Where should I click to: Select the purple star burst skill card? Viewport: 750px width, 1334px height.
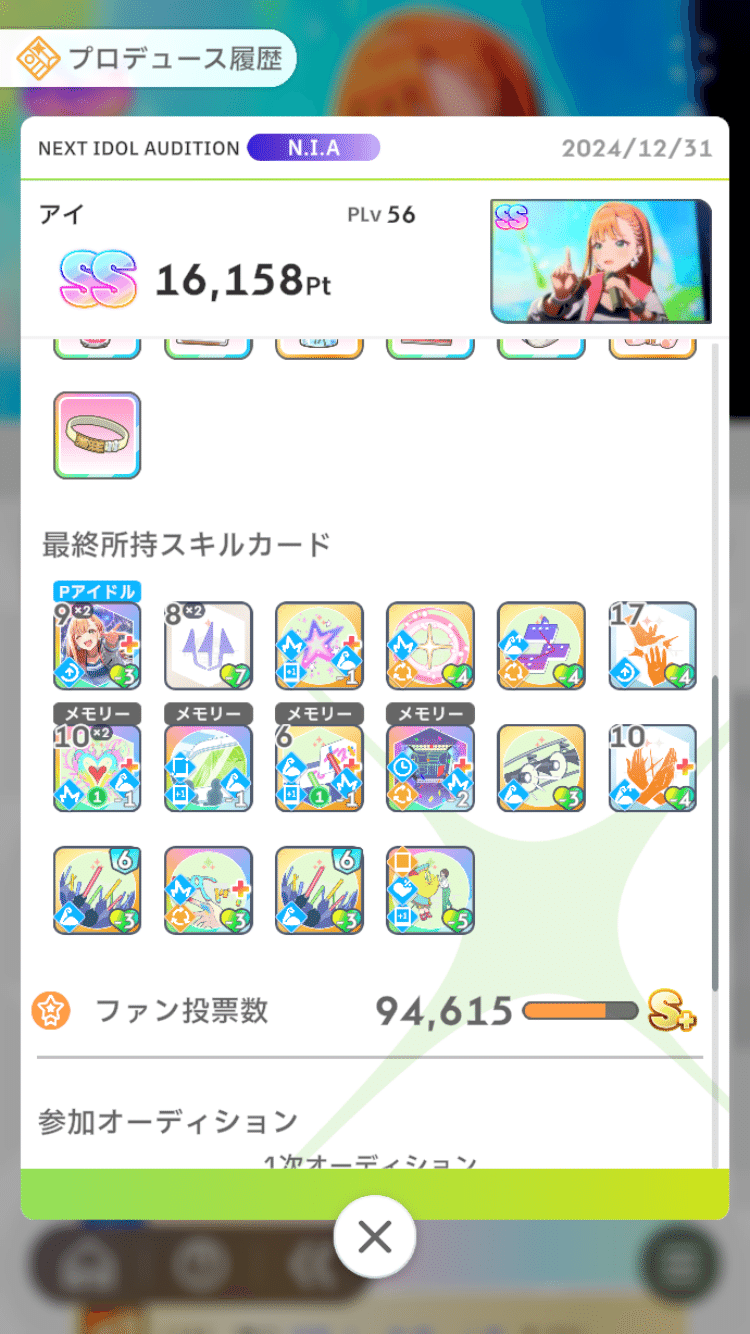point(319,645)
